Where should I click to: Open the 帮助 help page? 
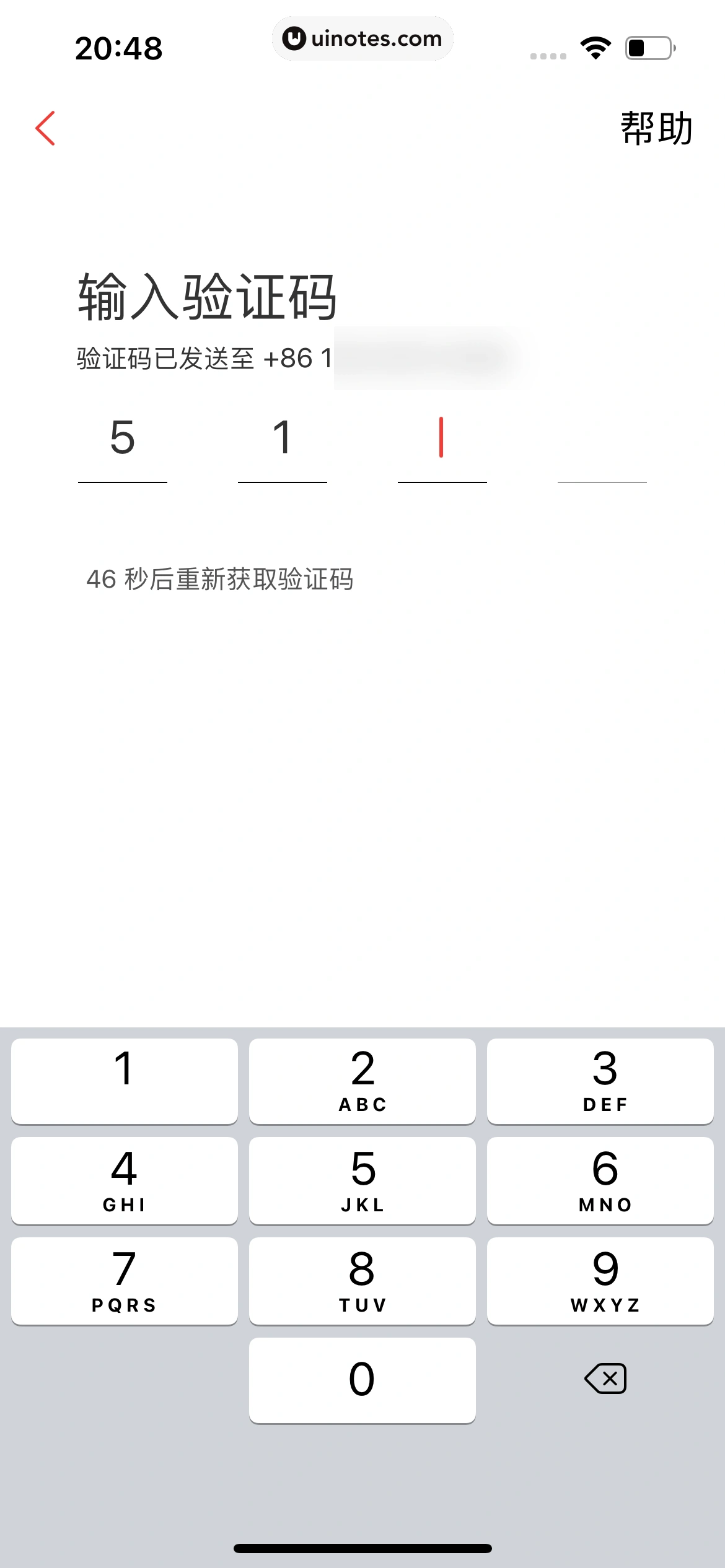tap(656, 129)
